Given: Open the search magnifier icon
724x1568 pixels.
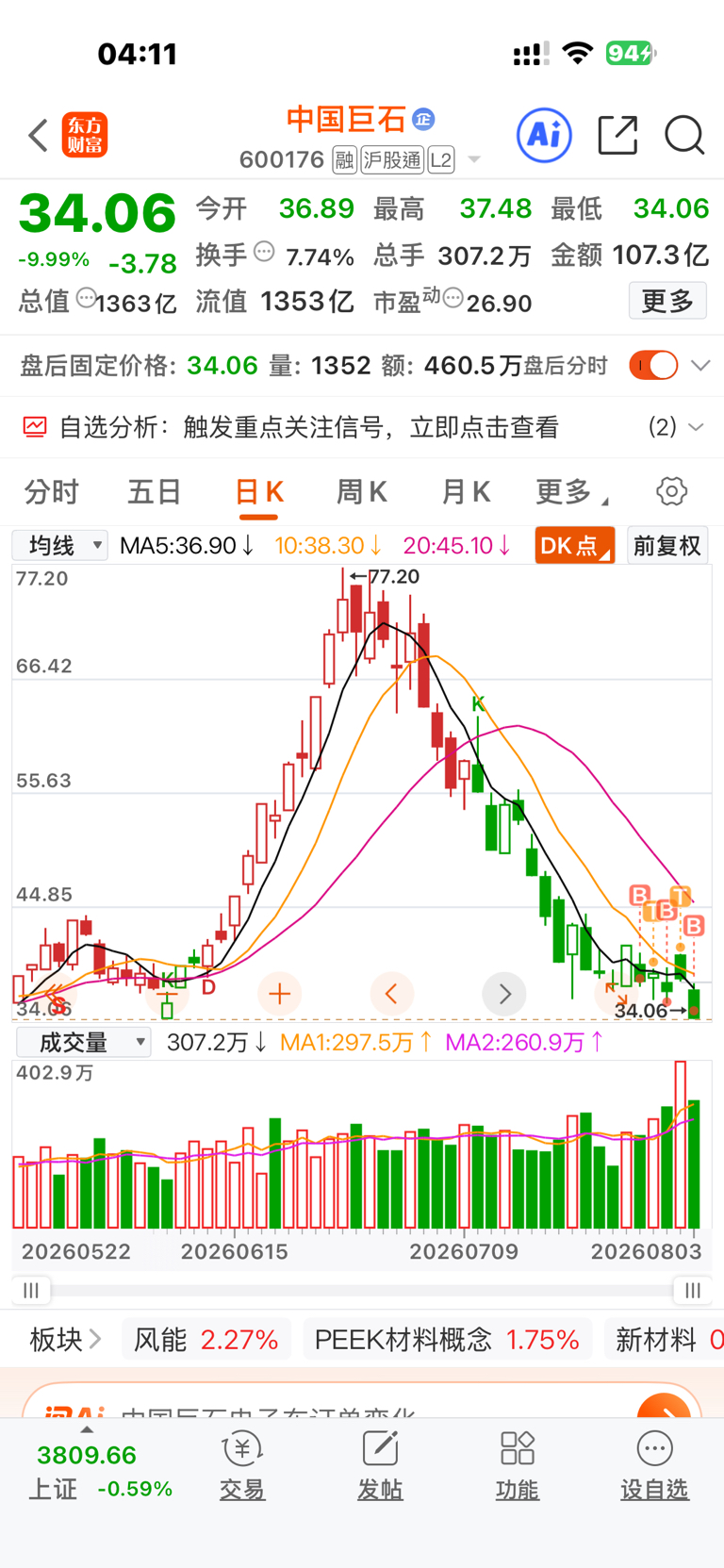Looking at the screenshot, I should click(684, 136).
